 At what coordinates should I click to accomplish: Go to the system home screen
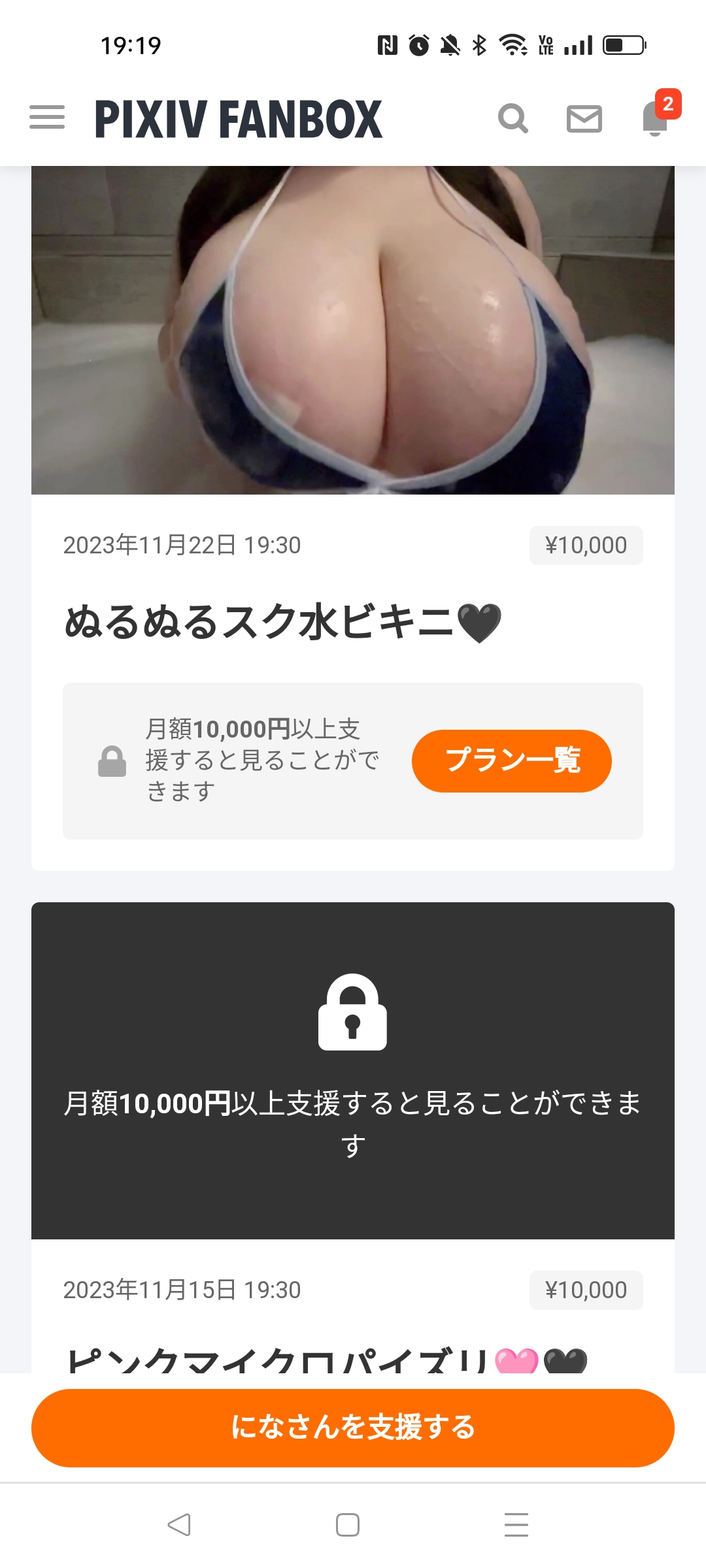(348, 1525)
